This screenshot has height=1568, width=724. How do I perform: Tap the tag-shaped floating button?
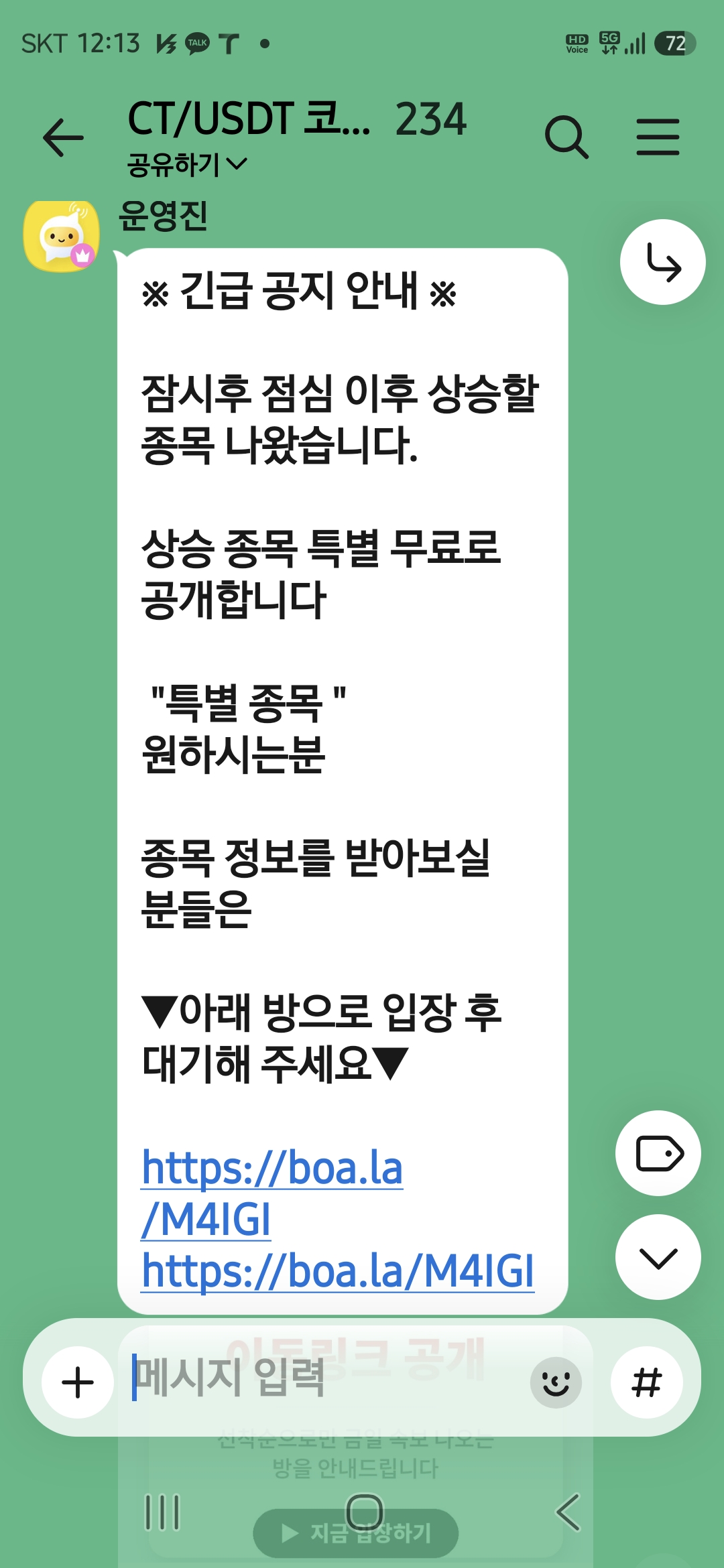pos(658,1153)
